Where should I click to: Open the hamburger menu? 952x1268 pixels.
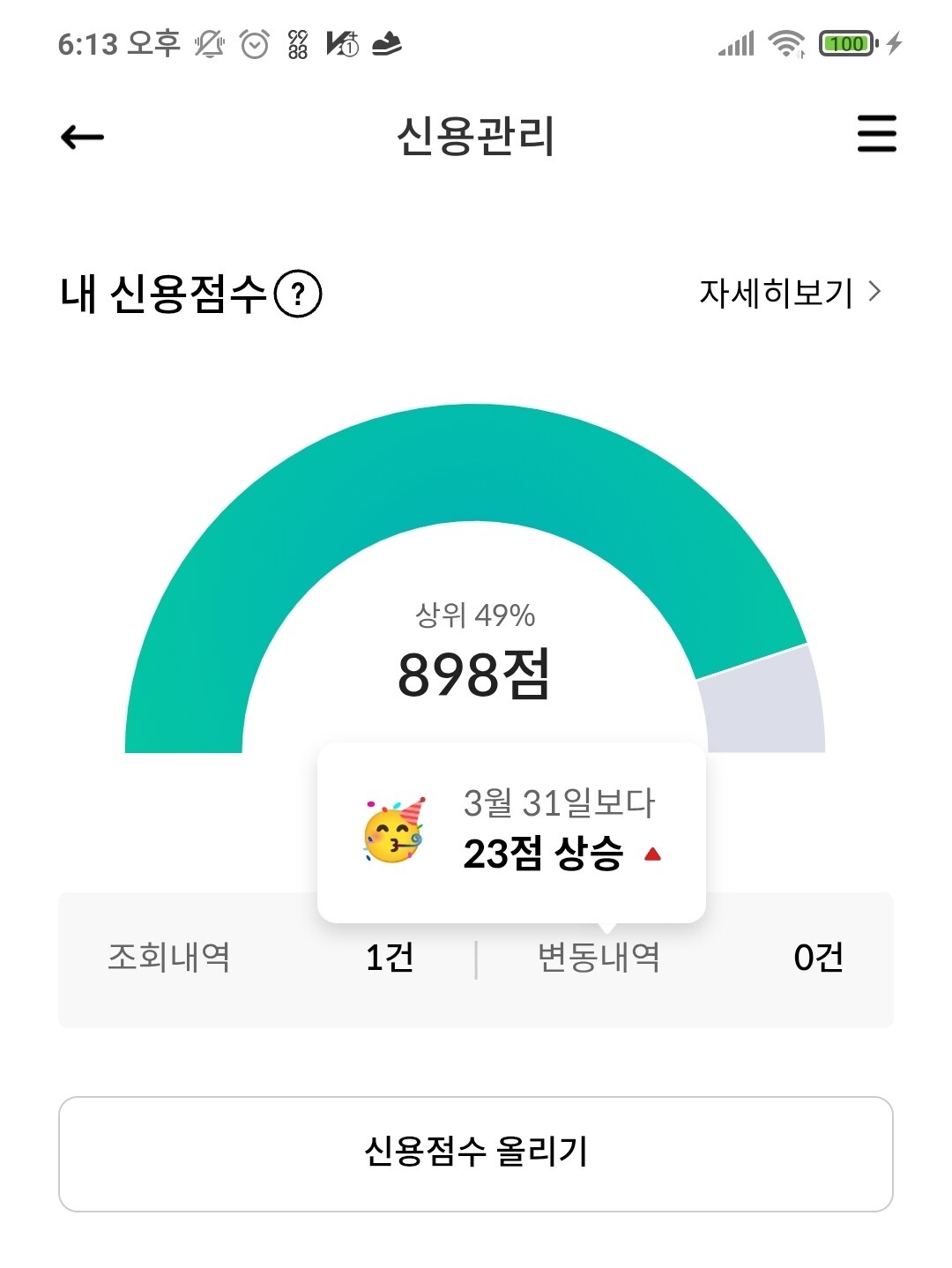pyautogui.click(x=876, y=133)
